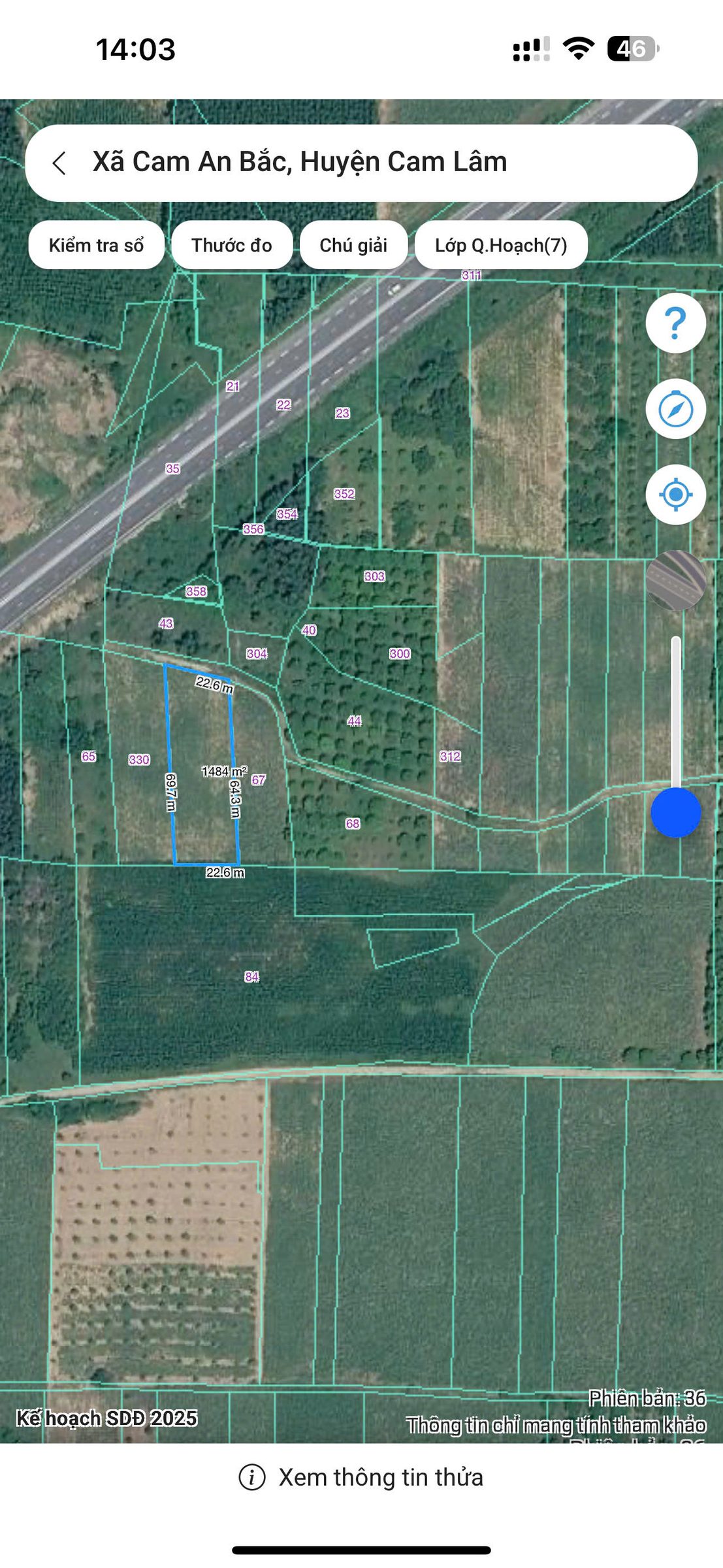Open Xem thông tin thửa parcel details
This screenshot has height=1568, width=723.
pos(361,1477)
